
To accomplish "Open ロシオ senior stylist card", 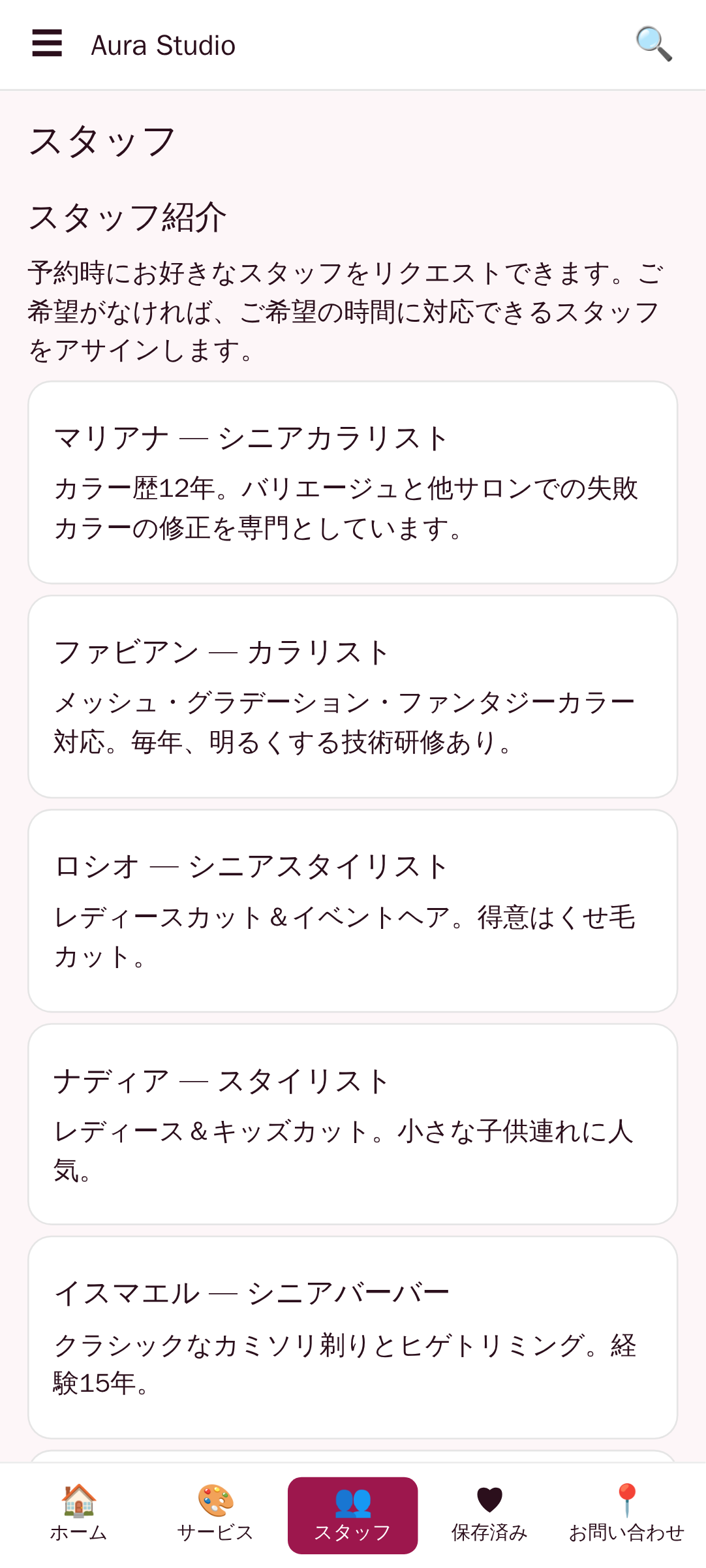I will [353, 911].
